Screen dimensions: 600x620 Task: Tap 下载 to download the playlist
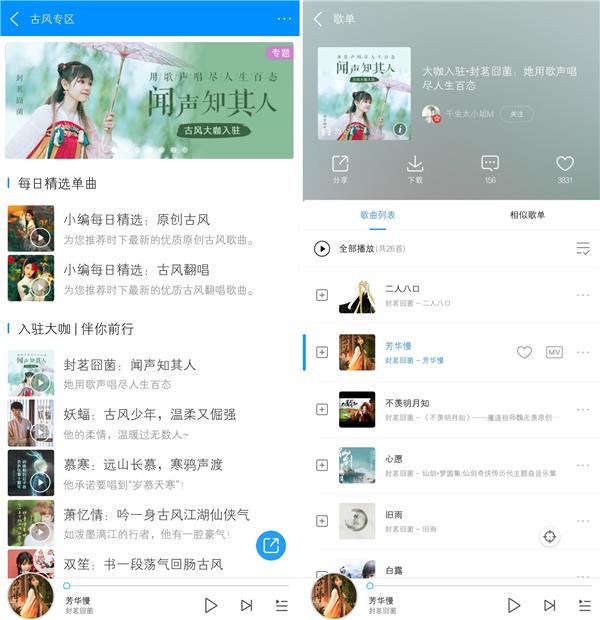pyautogui.click(x=415, y=167)
